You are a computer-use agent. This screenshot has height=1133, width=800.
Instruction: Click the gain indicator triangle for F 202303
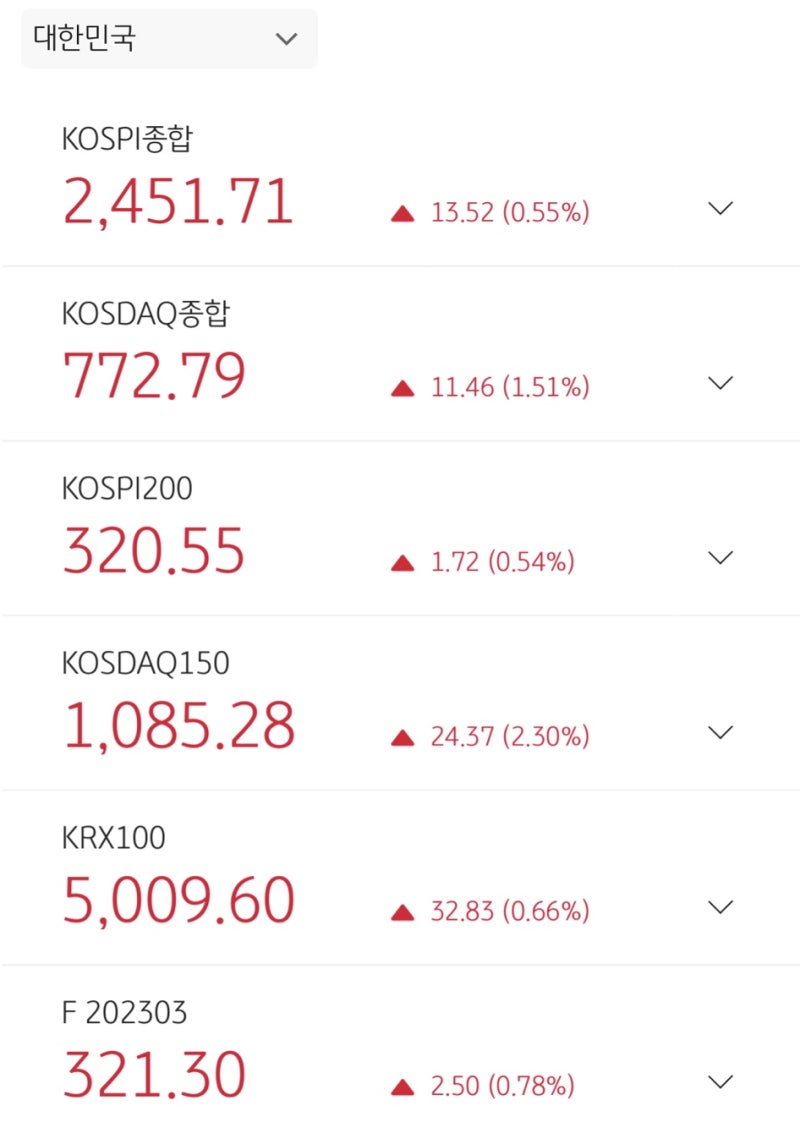click(402, 1084)
